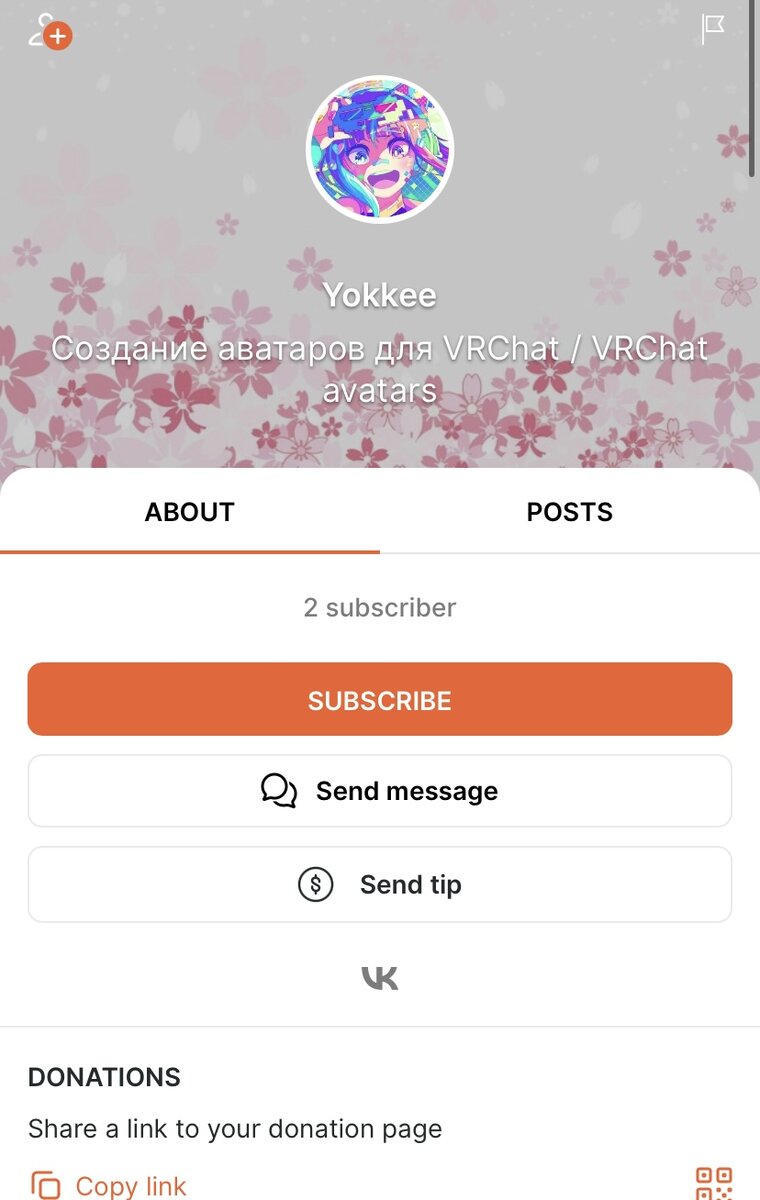This screenshot has width=760, height=1200.
Task: Report this page with the flag icon
Action: pyautogui.click(x=713, y=29)
